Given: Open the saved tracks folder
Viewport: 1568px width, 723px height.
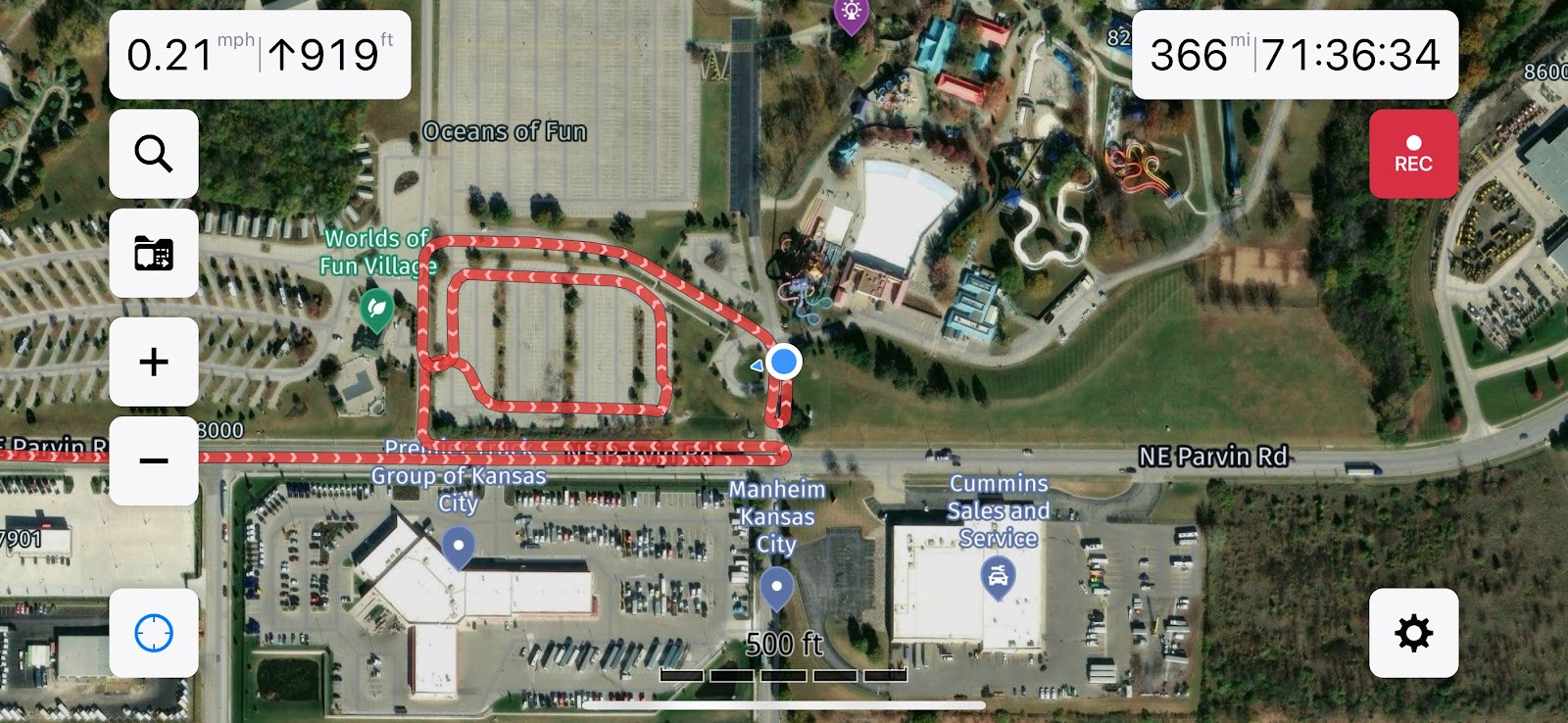Looking at the screenshot, I should [154, 253].
